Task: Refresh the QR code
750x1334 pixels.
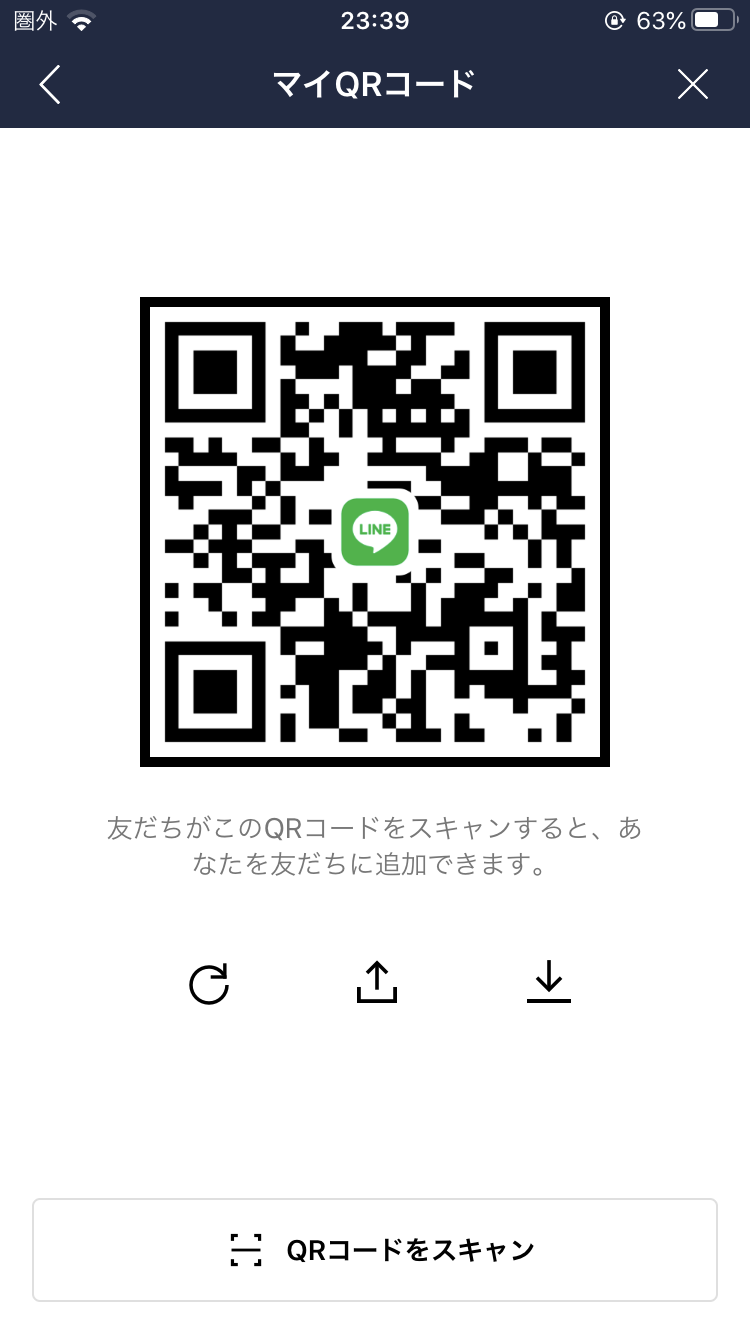Action: coord(209,983)
